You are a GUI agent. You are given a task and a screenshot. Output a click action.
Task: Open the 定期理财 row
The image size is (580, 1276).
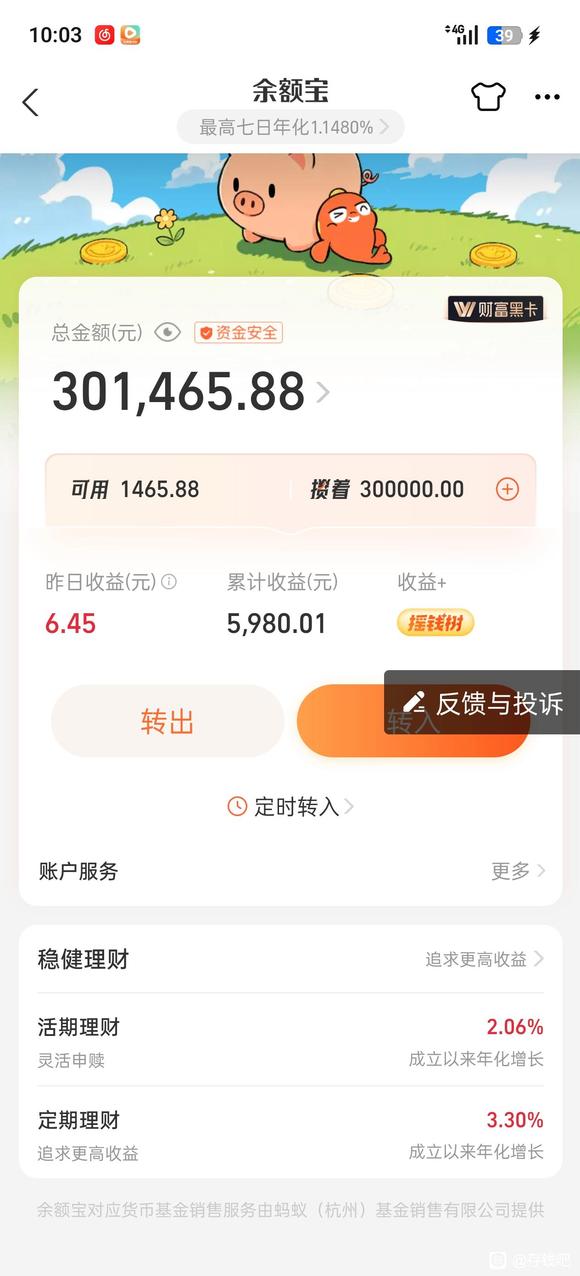tap(291, 1134)
